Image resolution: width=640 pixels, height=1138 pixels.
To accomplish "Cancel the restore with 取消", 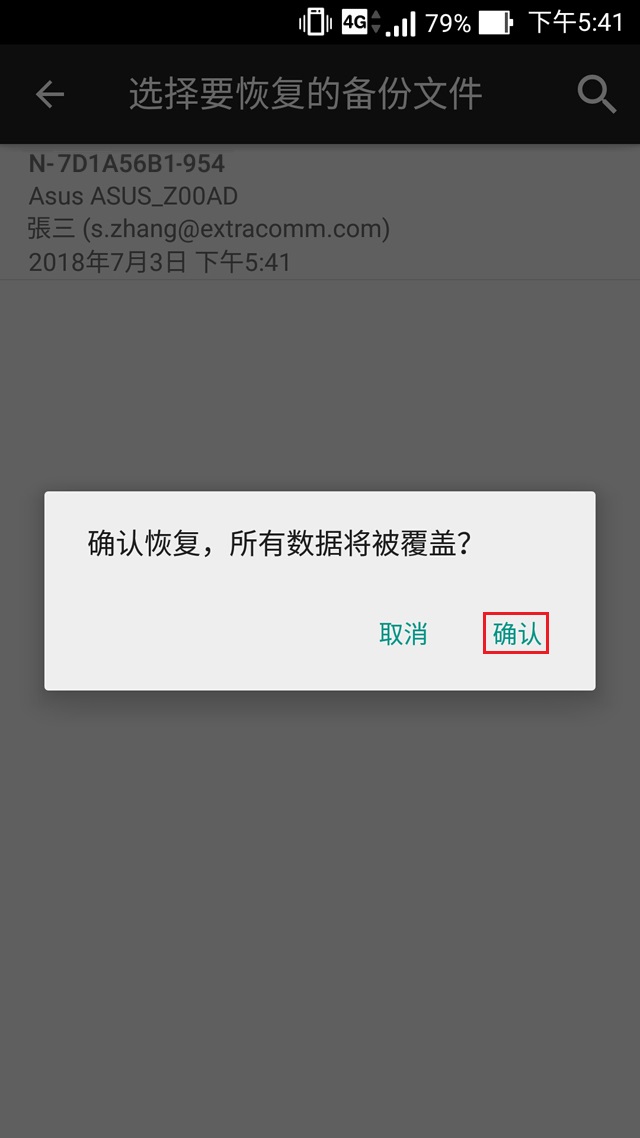I will tap(403, 633).
